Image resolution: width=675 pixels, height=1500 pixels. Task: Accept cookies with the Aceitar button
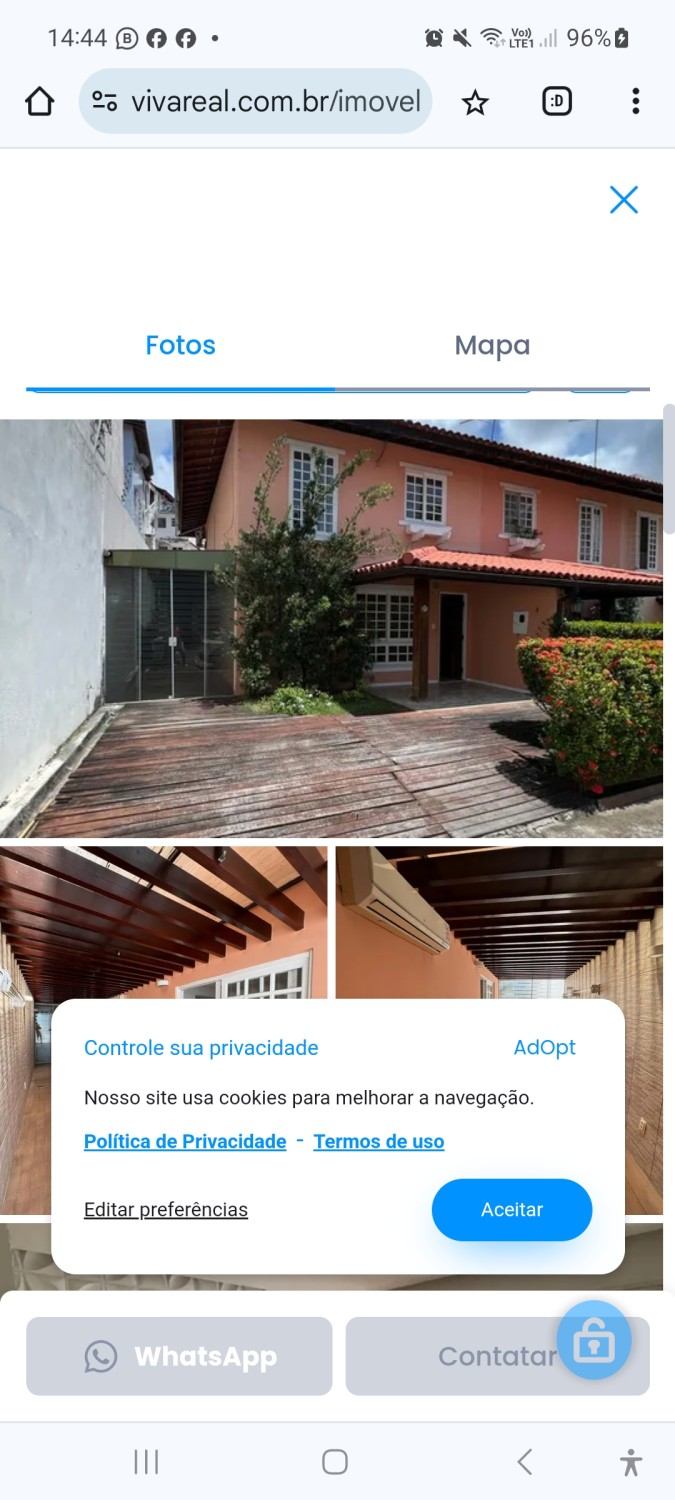coord(511,1209)
